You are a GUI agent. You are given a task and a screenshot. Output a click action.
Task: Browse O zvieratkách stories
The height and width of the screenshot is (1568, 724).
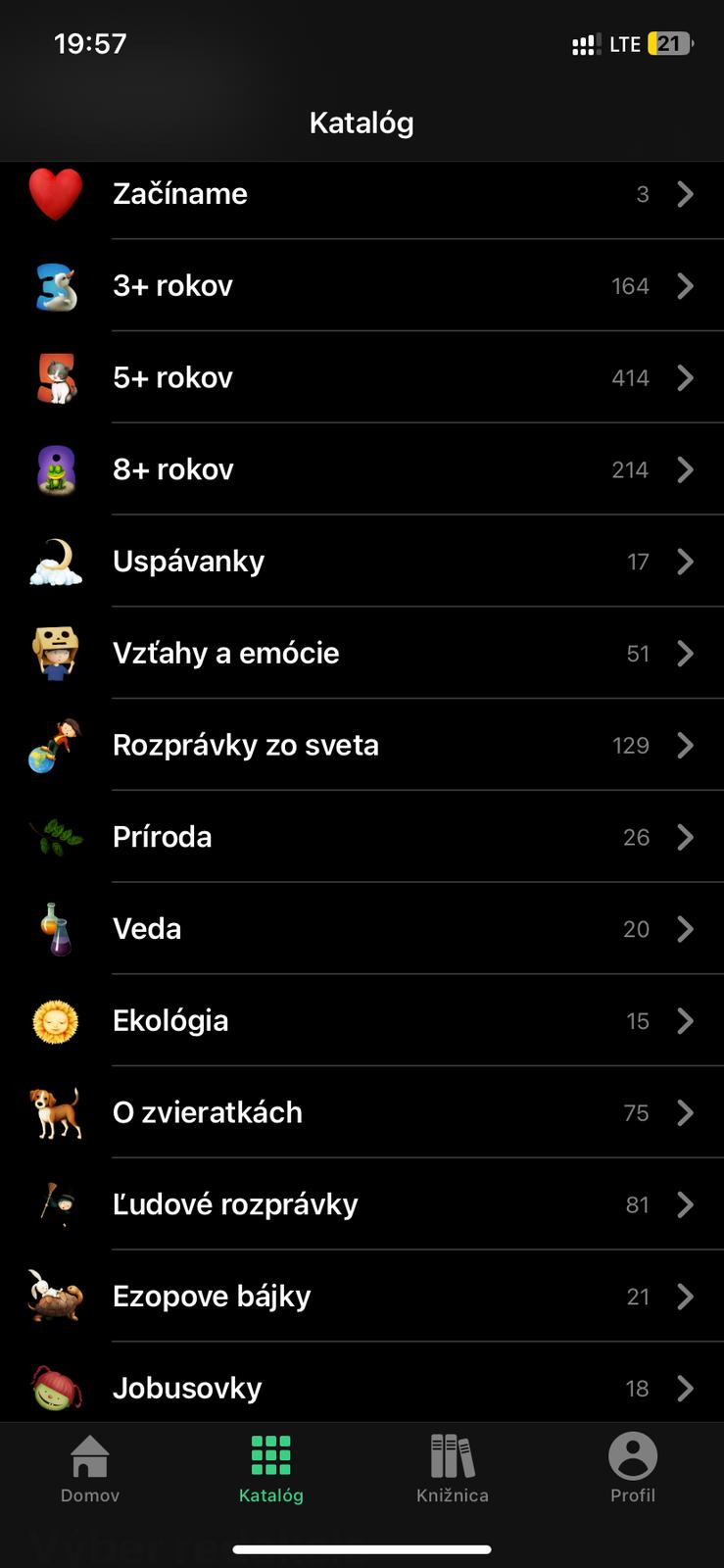tap(362, 1113)
